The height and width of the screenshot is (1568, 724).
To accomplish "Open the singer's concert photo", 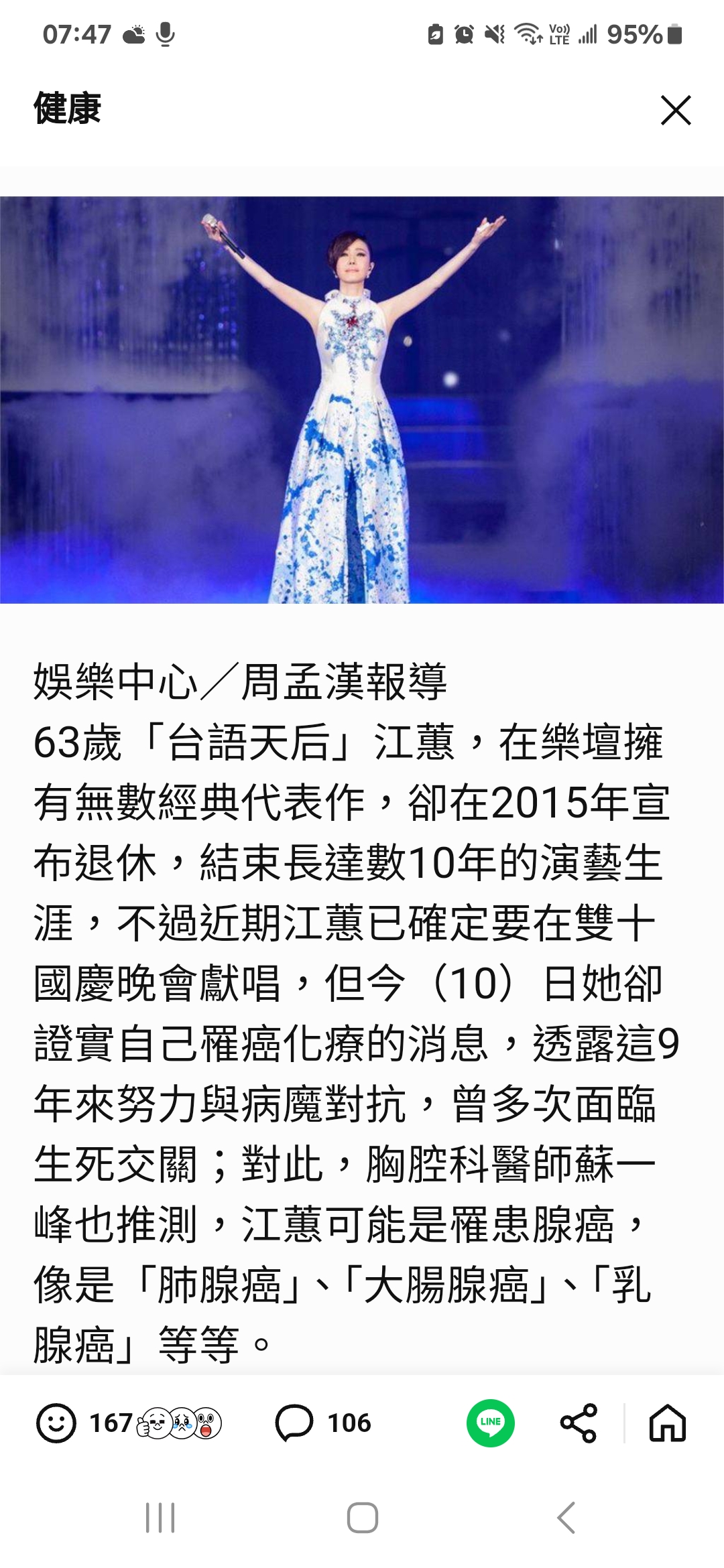I will tap(362, 399).
